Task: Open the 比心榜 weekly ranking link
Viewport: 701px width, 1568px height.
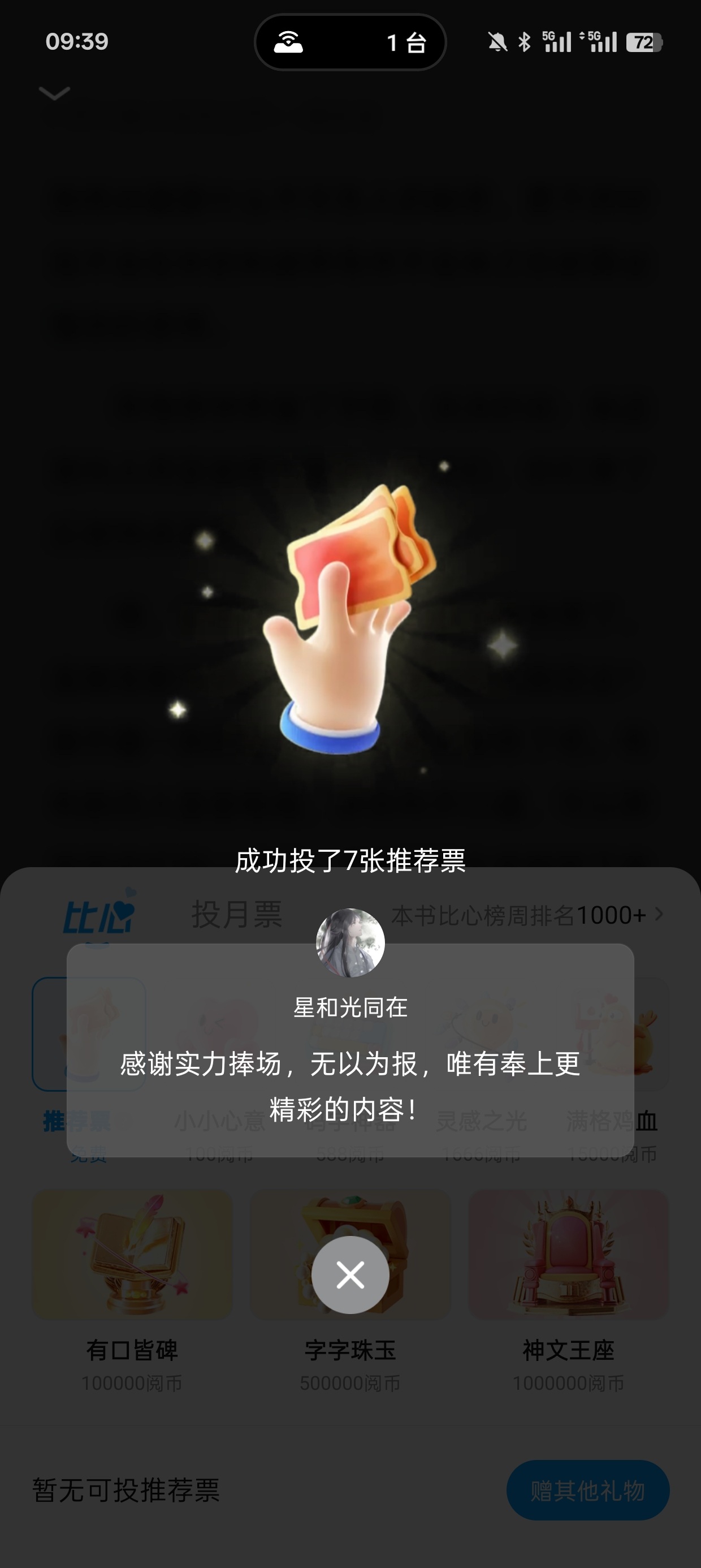Action: [x=526, y=915]
